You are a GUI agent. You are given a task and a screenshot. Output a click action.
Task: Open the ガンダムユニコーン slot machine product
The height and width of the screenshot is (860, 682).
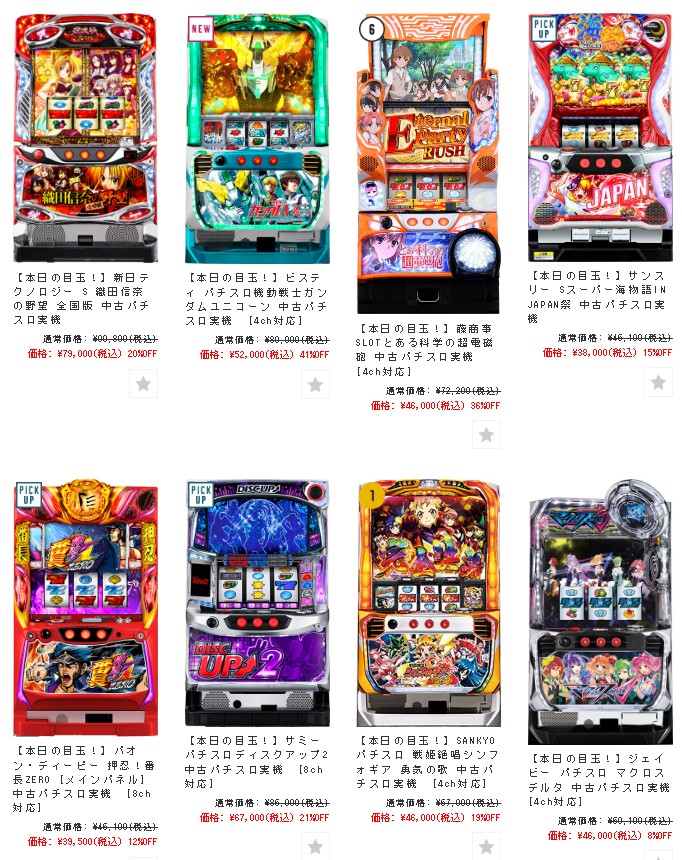pyautogui.click(x=257, y=140)
